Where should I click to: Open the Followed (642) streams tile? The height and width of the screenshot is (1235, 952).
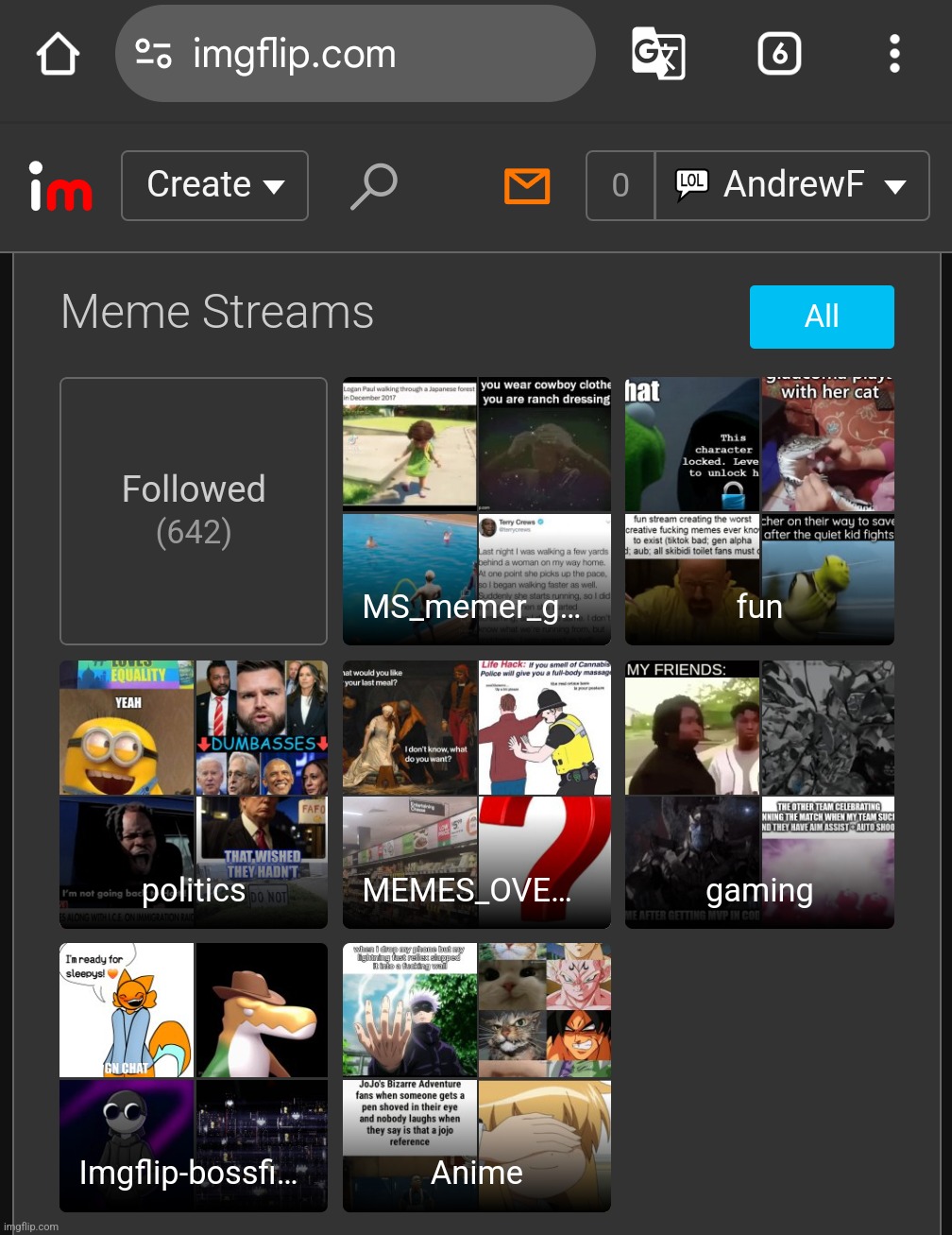point(194,510)
